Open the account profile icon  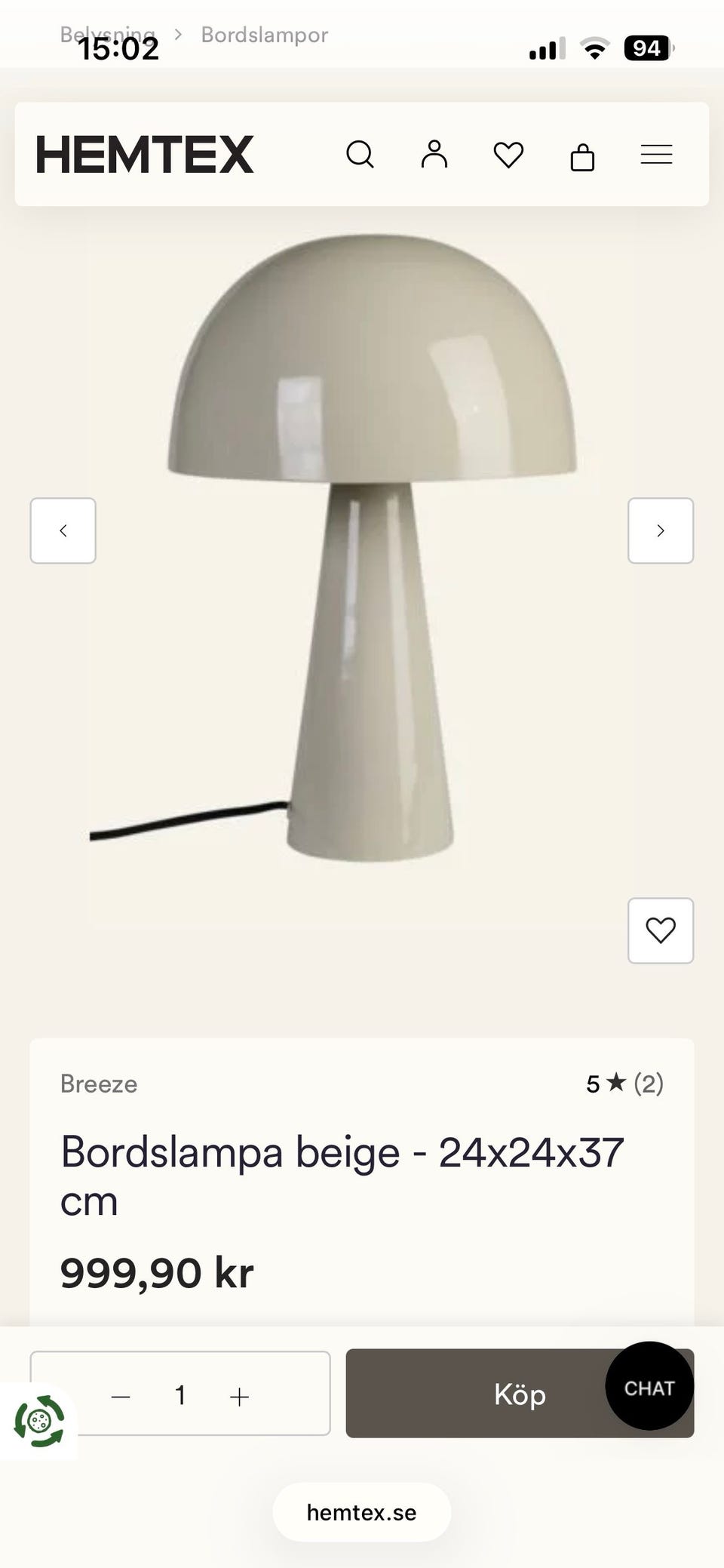(434, 155)
